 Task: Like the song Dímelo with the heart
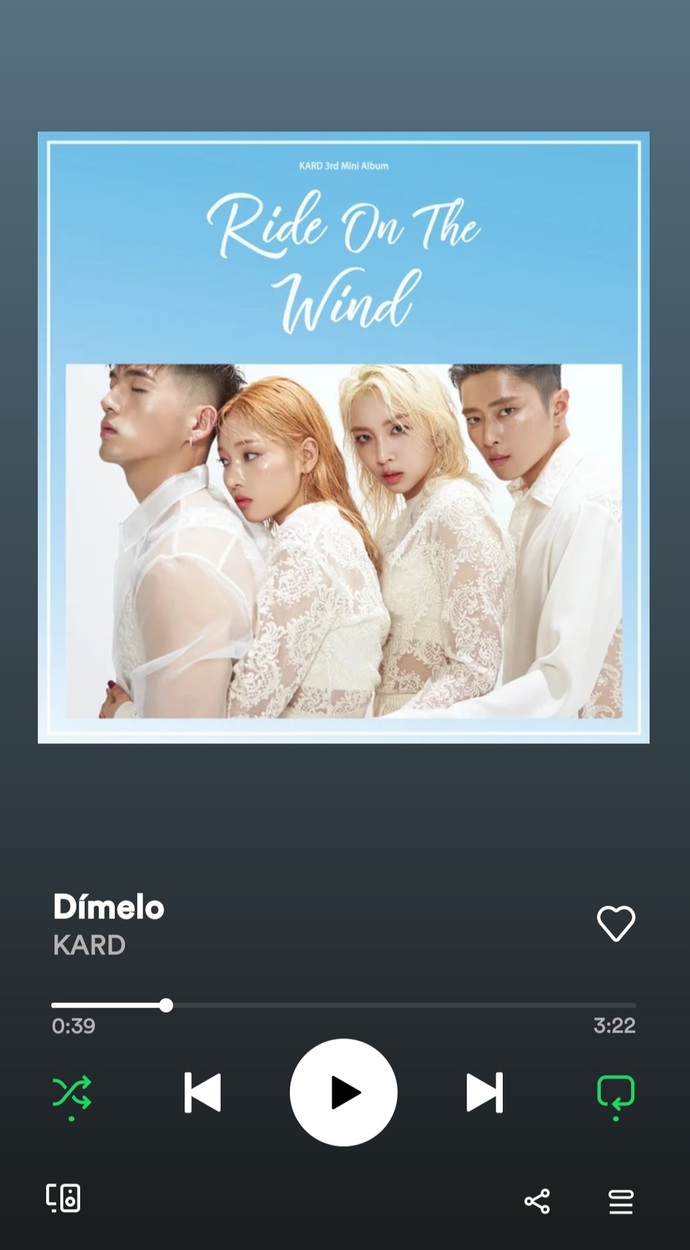(x=616, y=923)
